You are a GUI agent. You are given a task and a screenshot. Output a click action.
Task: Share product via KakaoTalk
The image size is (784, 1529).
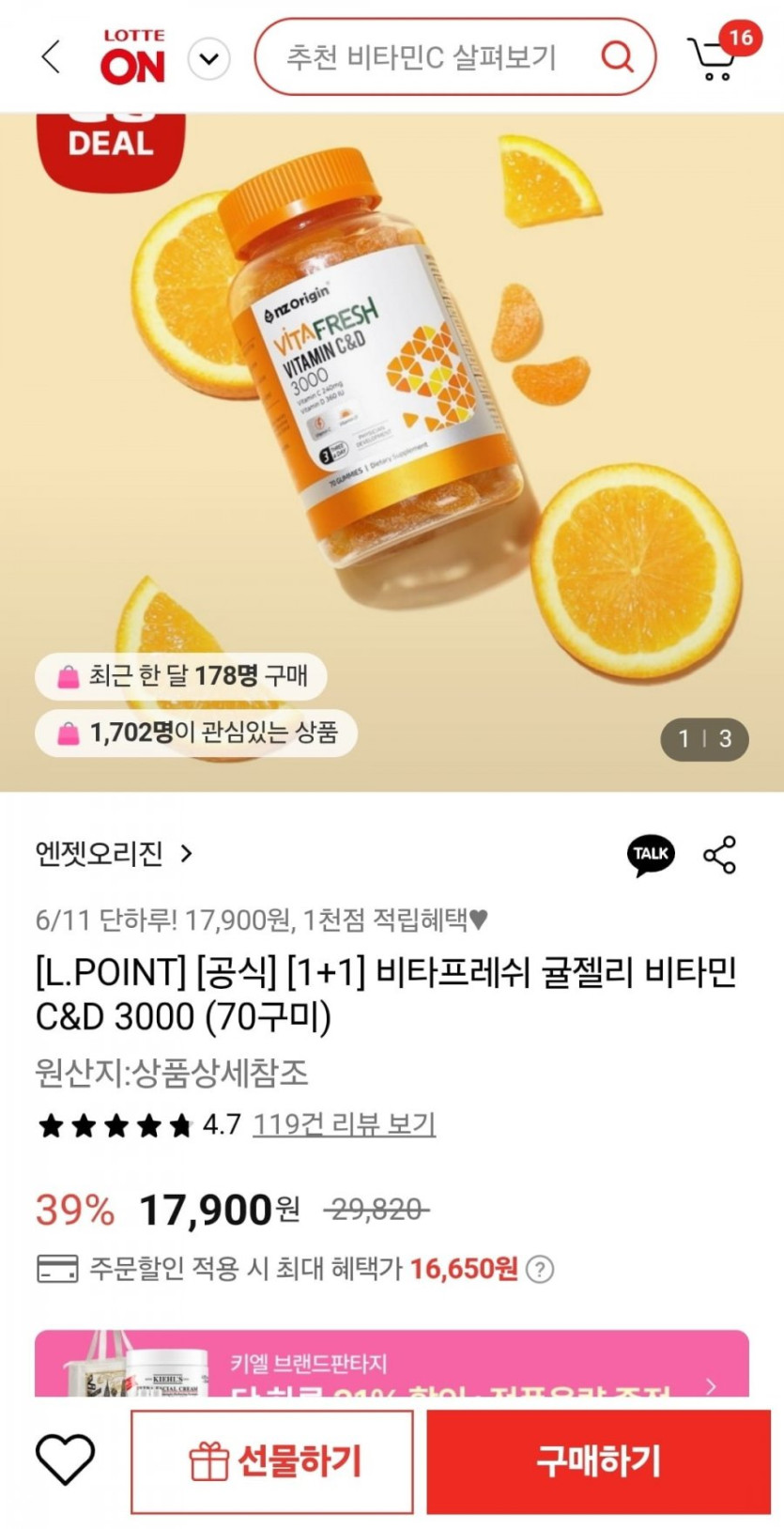coord(650,854)
